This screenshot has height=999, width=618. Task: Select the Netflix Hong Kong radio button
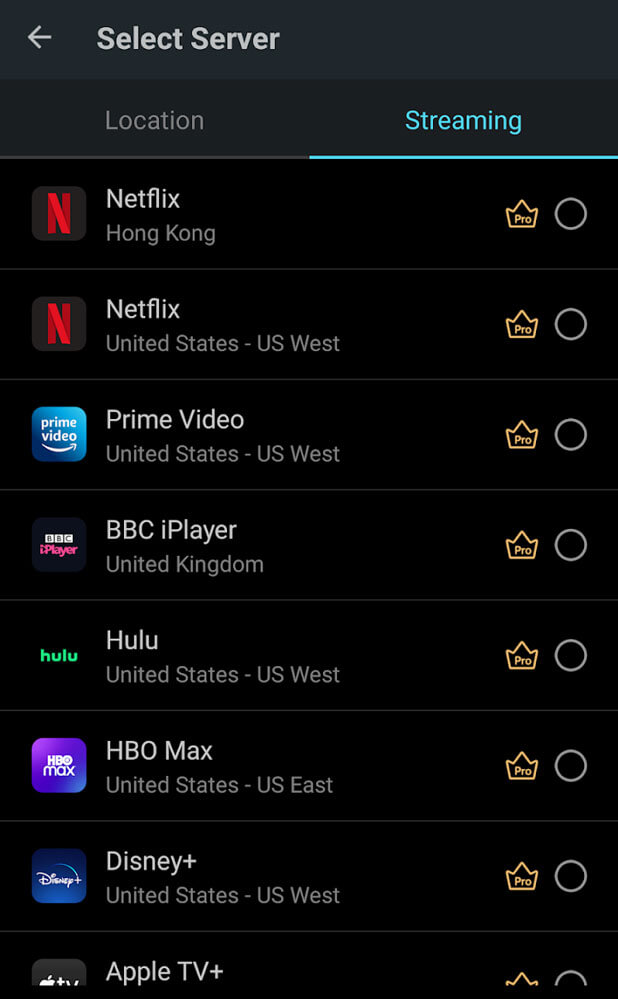point(570,214)
